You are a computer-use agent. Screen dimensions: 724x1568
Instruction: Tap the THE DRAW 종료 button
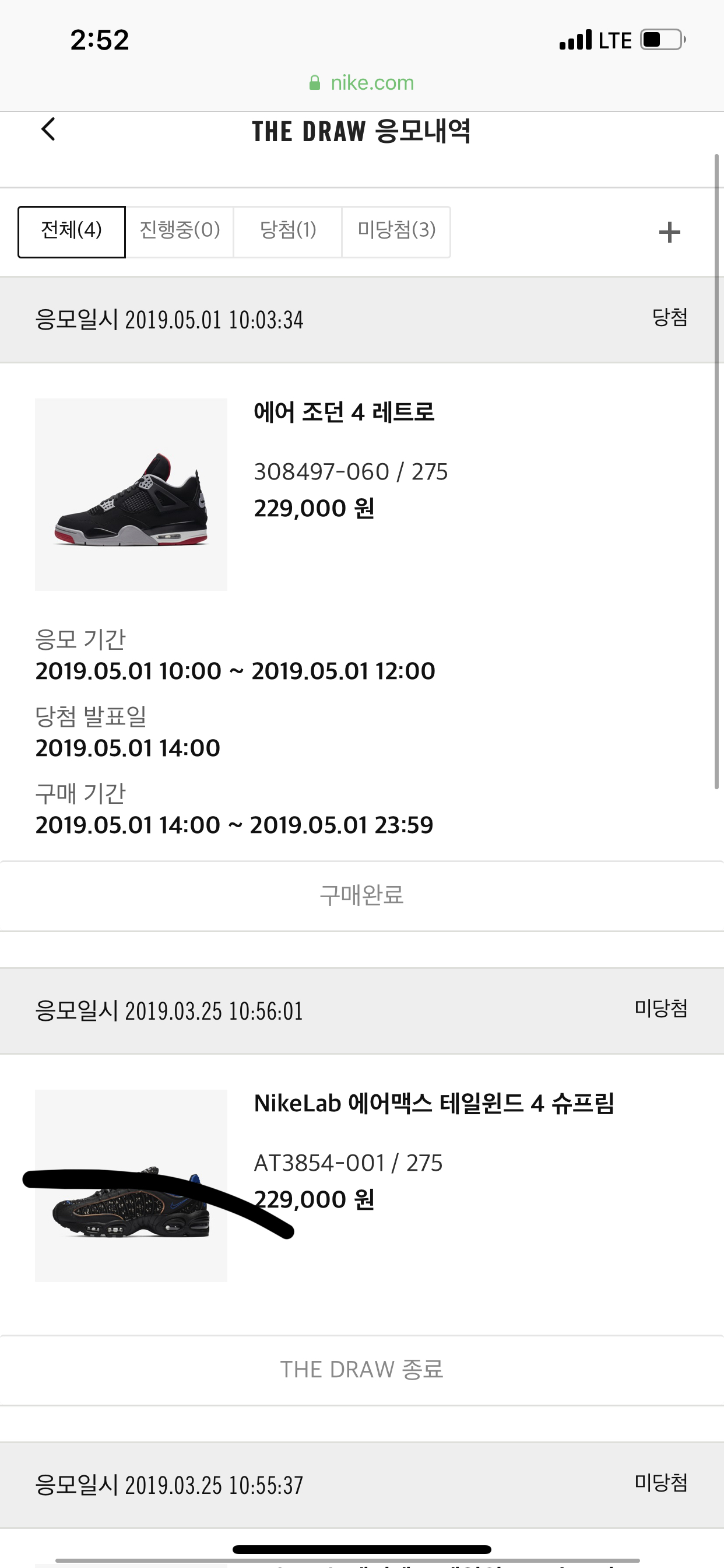(362, 1370)
